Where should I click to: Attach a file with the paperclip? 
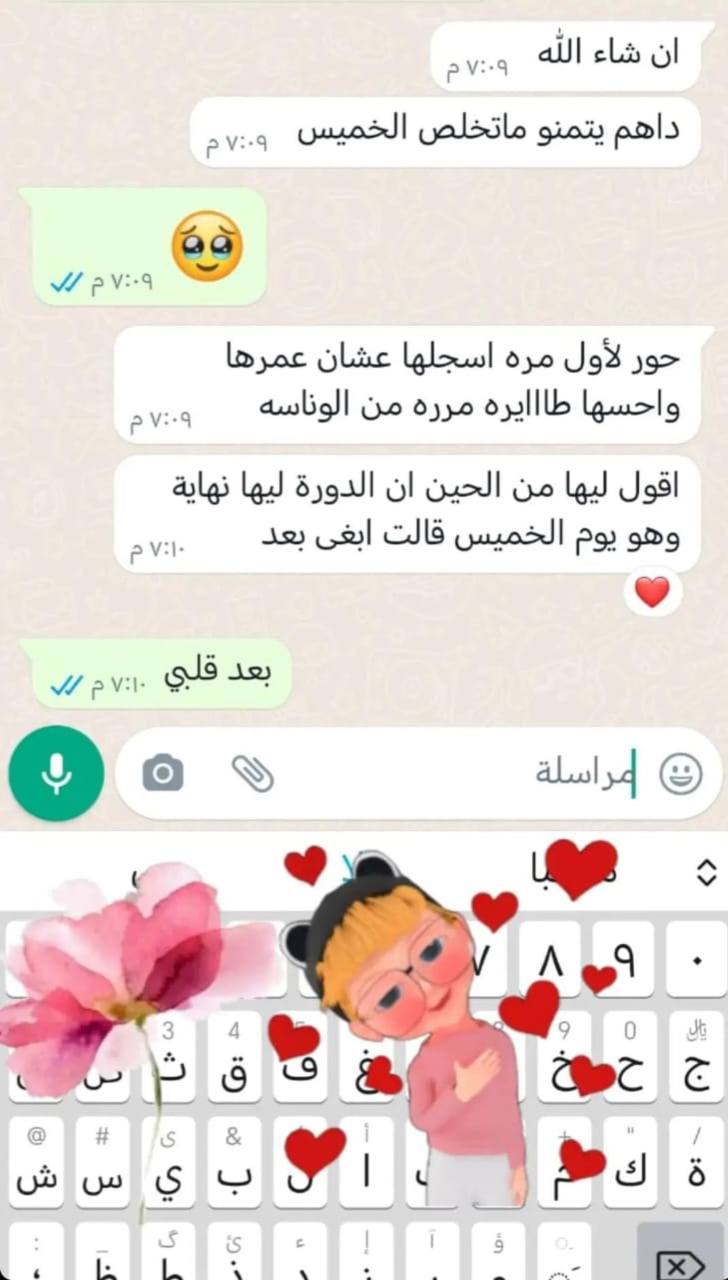[x=252, y=773]
